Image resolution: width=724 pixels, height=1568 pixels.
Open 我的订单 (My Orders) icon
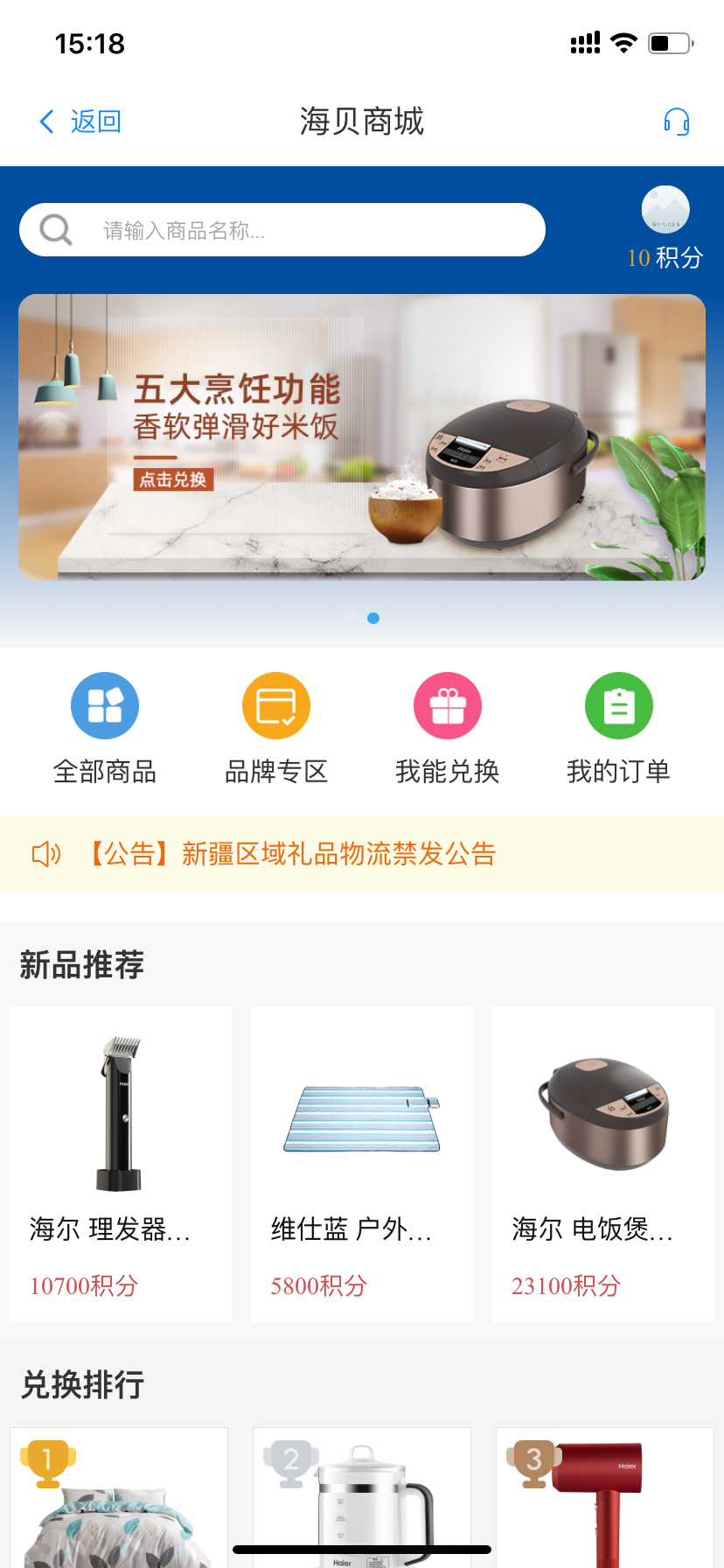(x=619, y=705)
